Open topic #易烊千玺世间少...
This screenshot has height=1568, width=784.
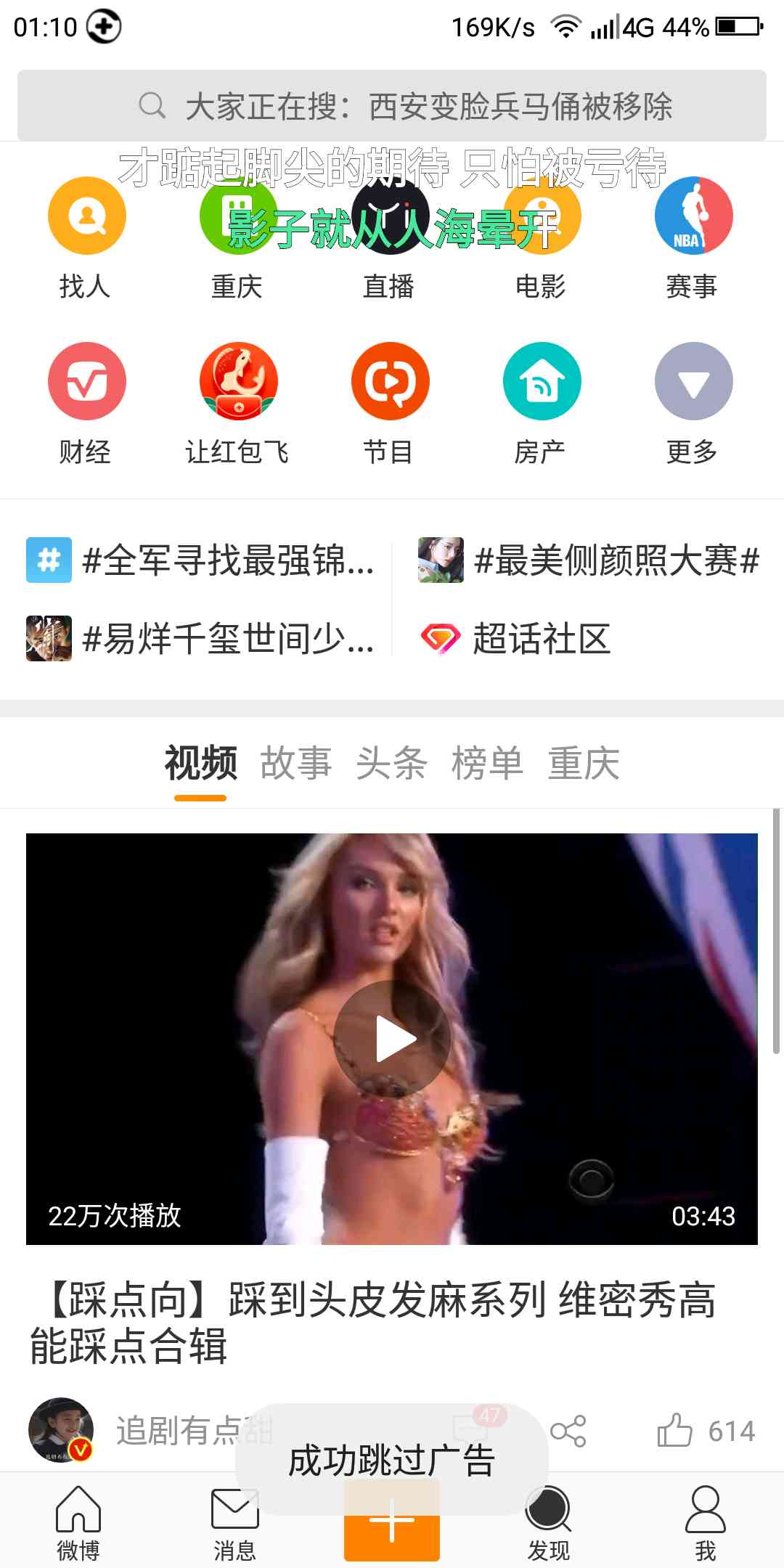(200, 639)
